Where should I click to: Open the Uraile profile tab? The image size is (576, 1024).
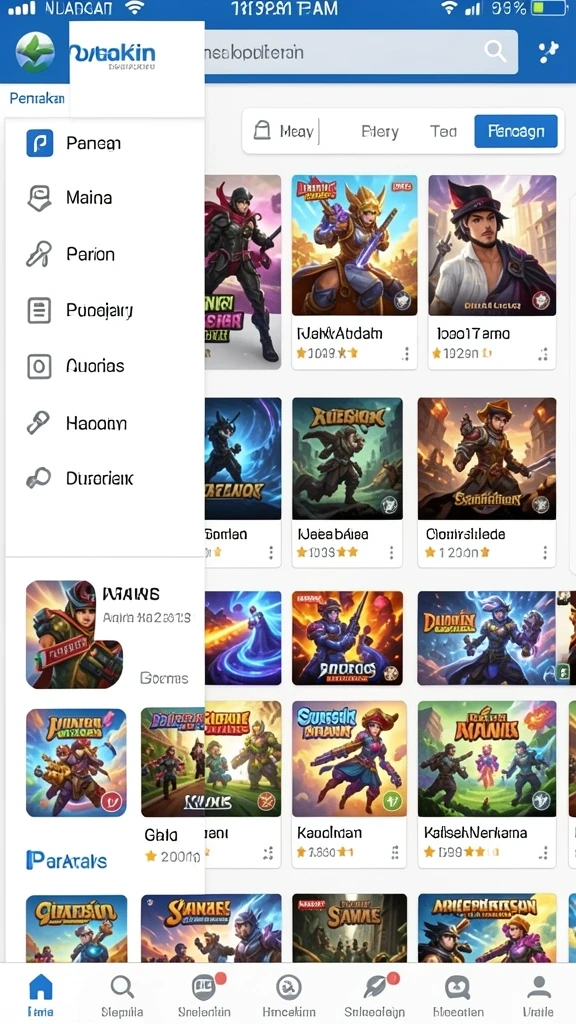(x=539, y=996)
